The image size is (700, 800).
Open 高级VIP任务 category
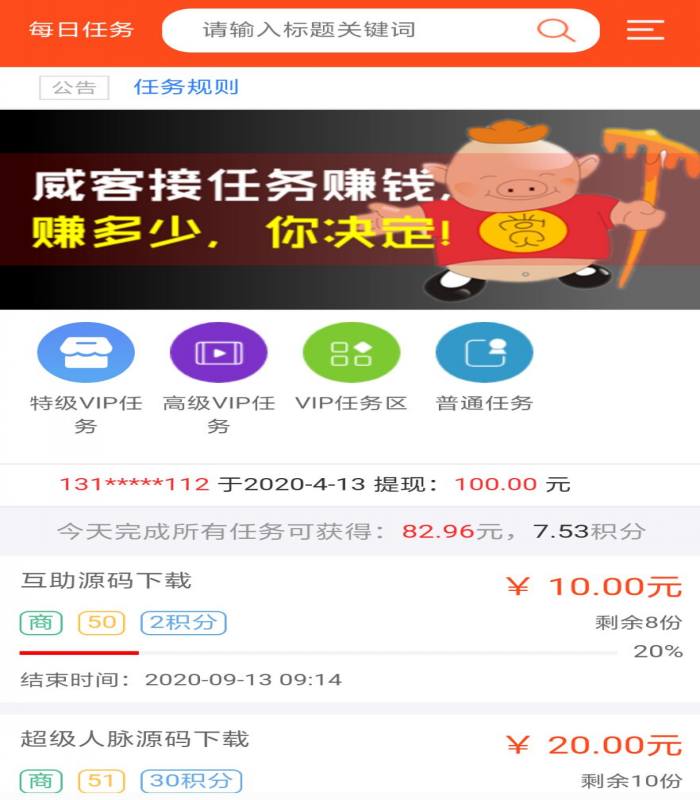(x=218, y=353)
